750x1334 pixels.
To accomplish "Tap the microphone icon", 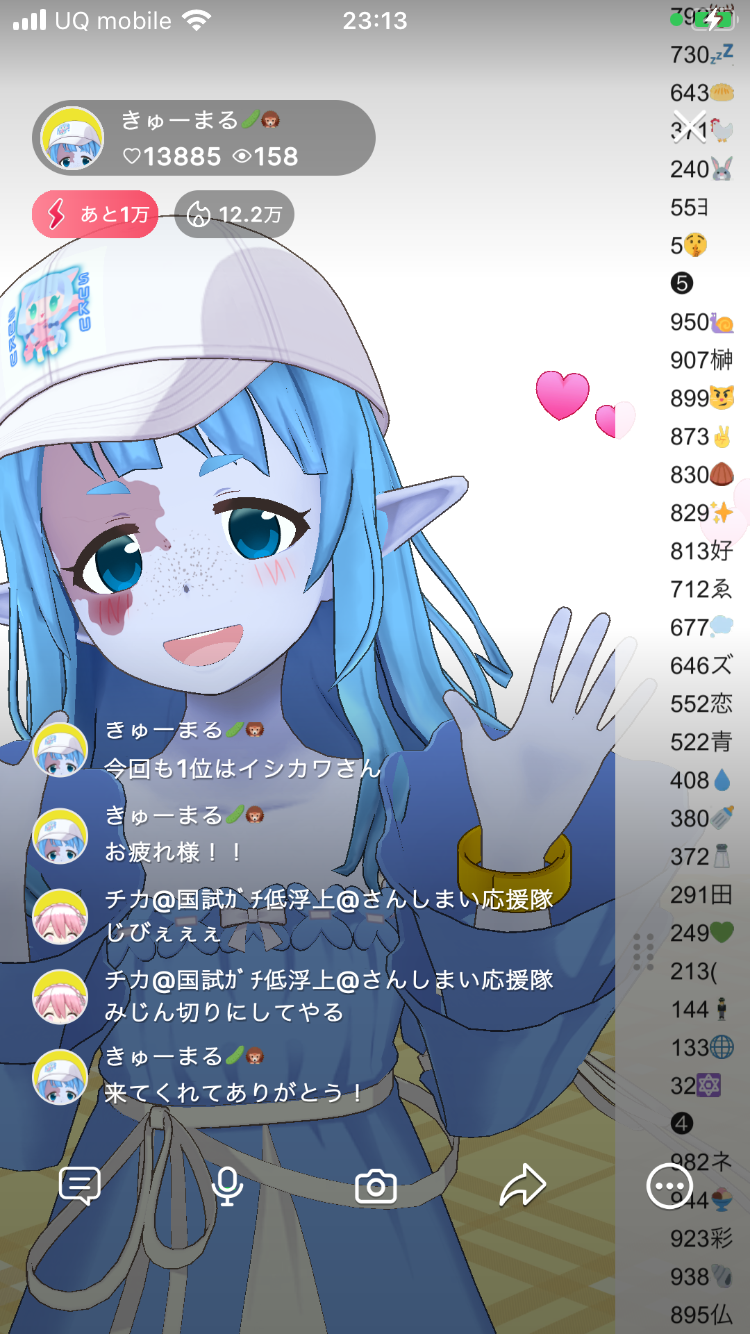I will pyautogui.click(x=228, y=1186).
